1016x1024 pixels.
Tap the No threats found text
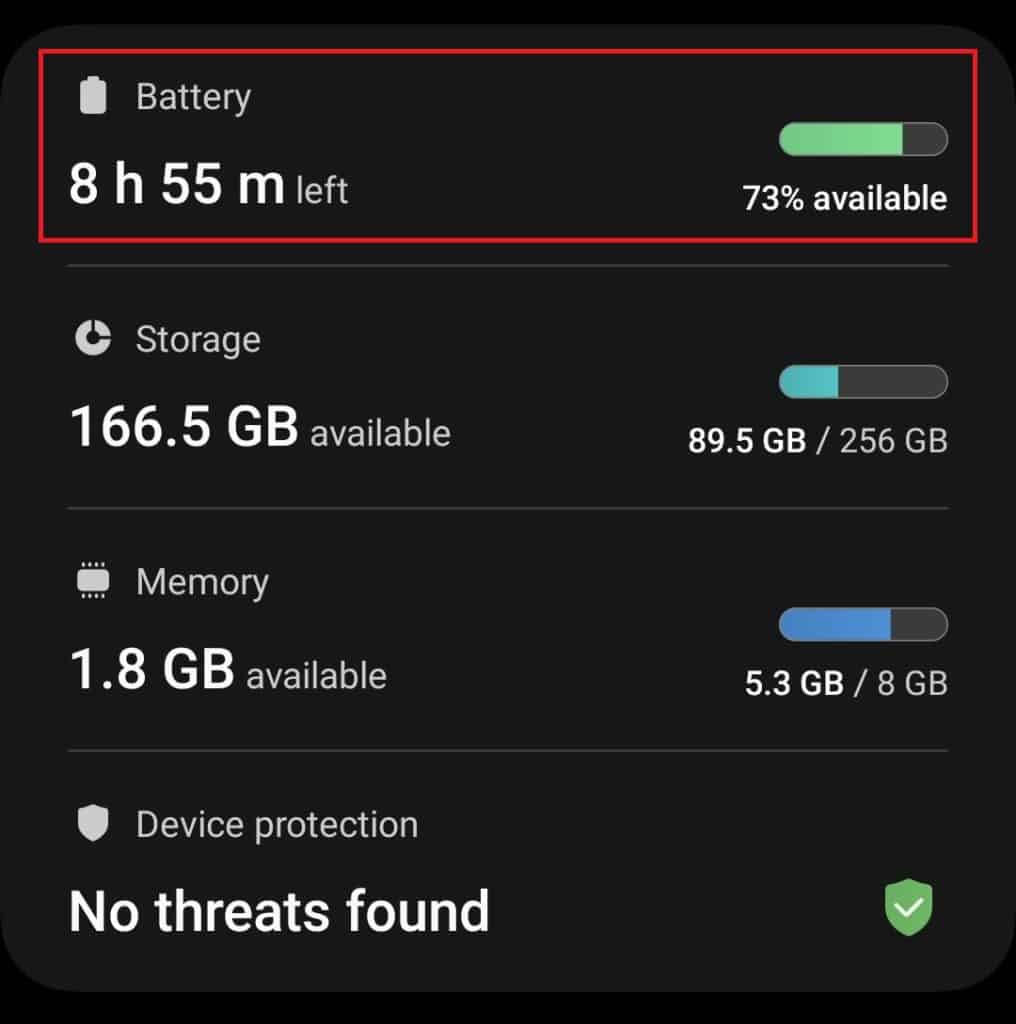(x=278, y=909)
